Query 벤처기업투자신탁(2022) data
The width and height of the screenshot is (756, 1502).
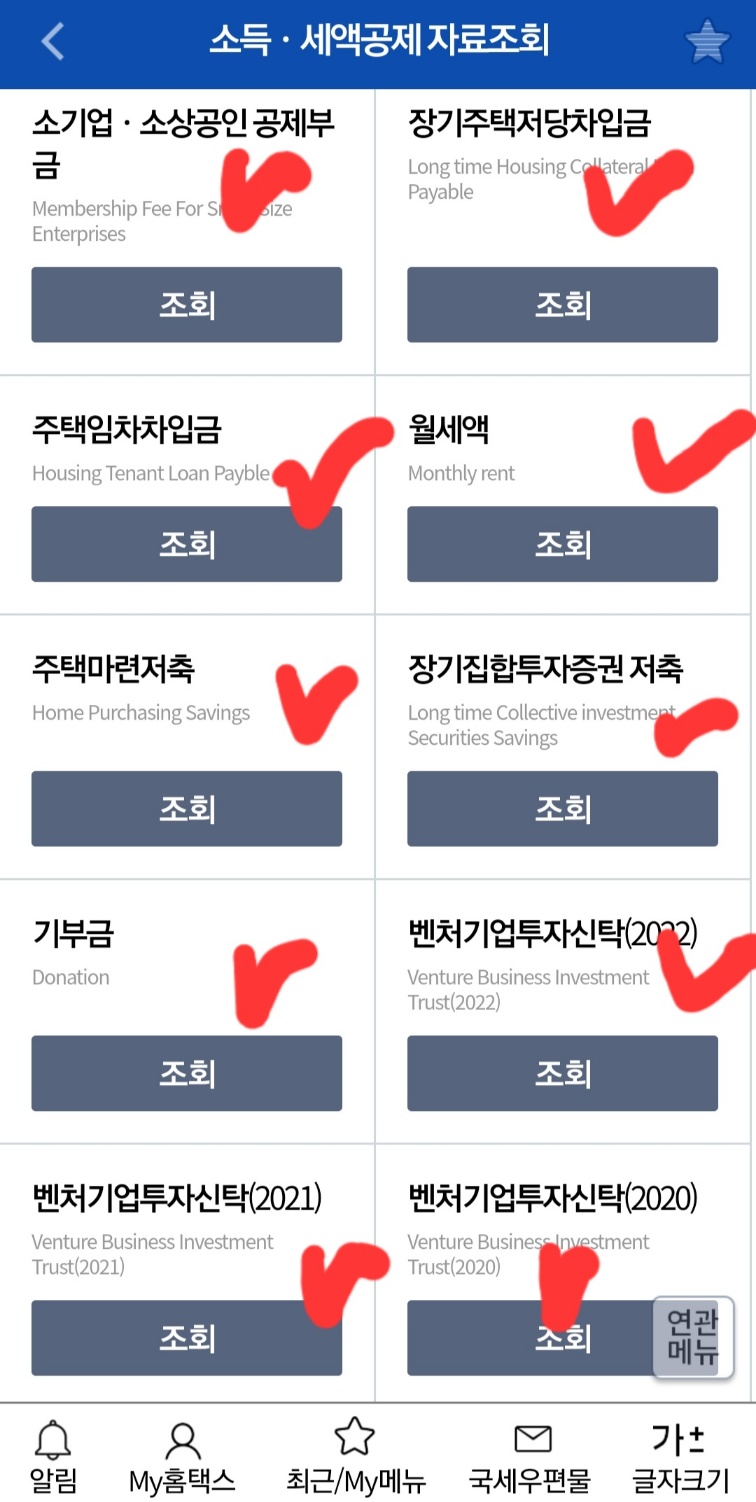pos(562,1073)
